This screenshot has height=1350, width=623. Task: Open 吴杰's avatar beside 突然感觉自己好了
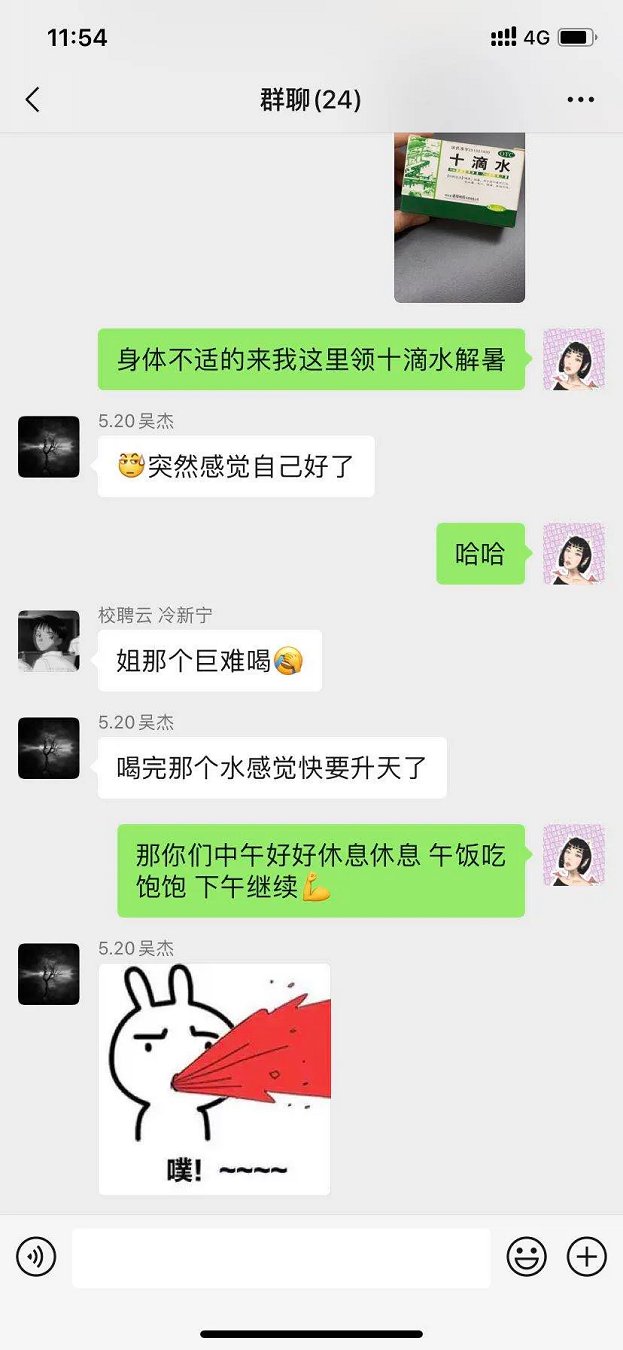tap(49, 447)
